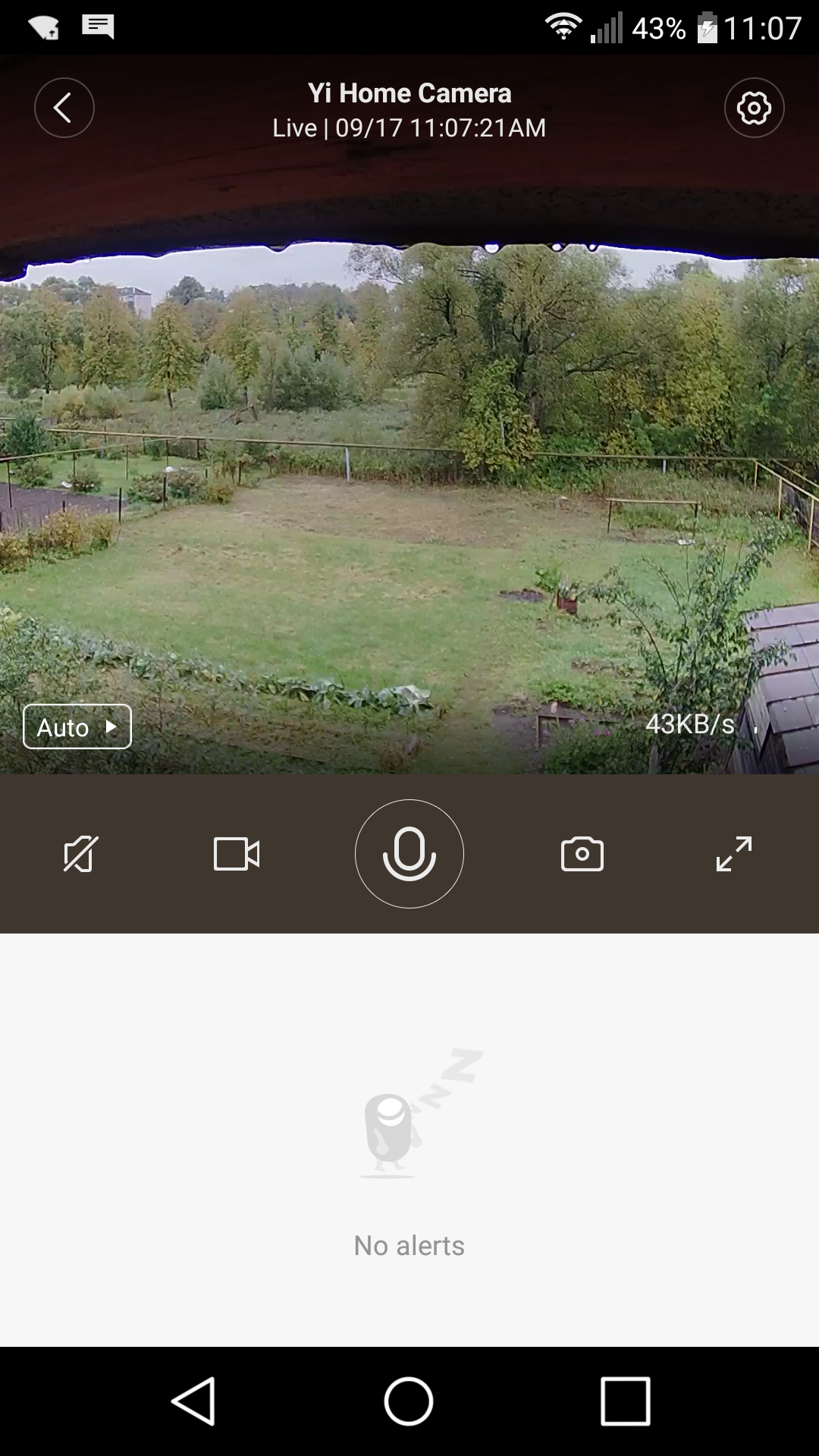
Task: Start recording video of the live feed
Action: 237,854
